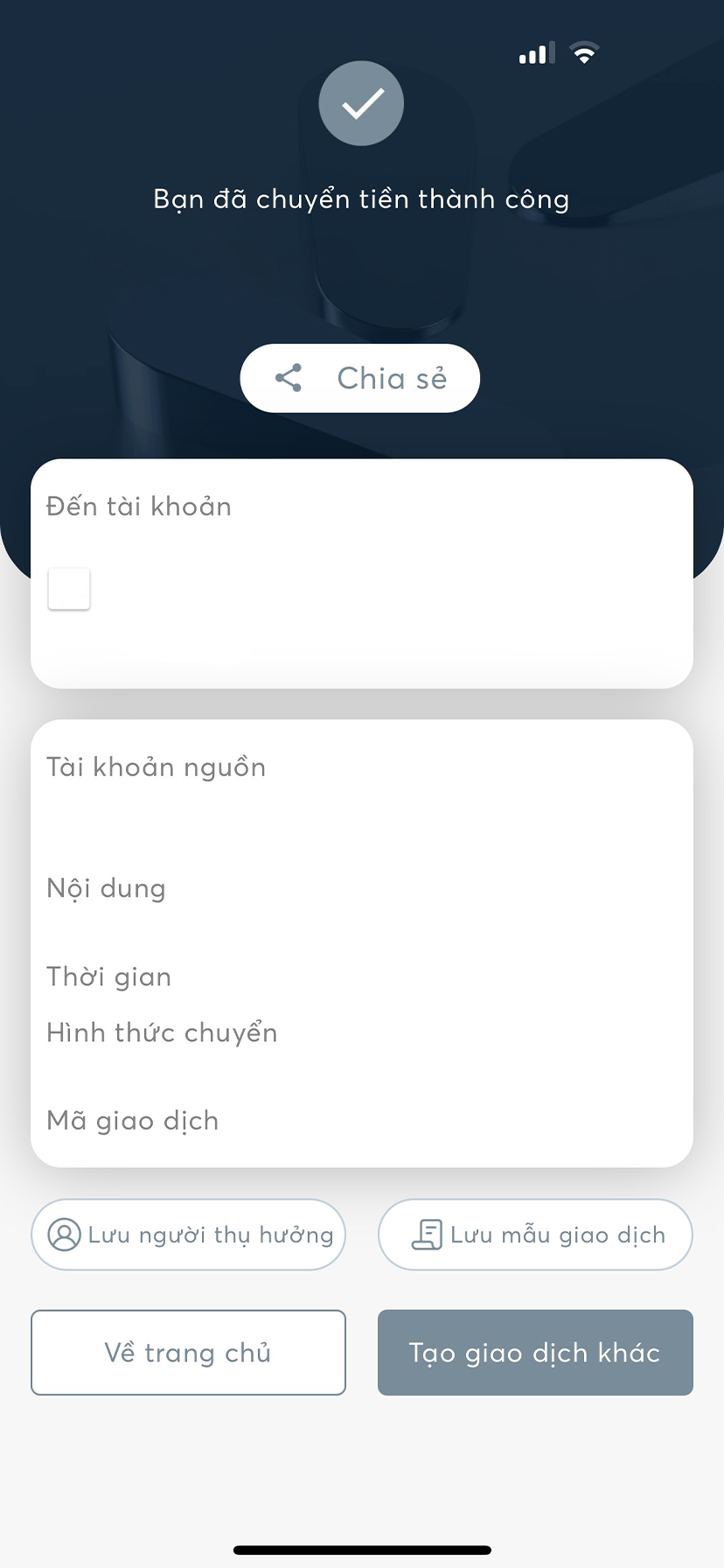
Task: Start another transfer with Tạo giao dịch khác
Action: 535,1353
